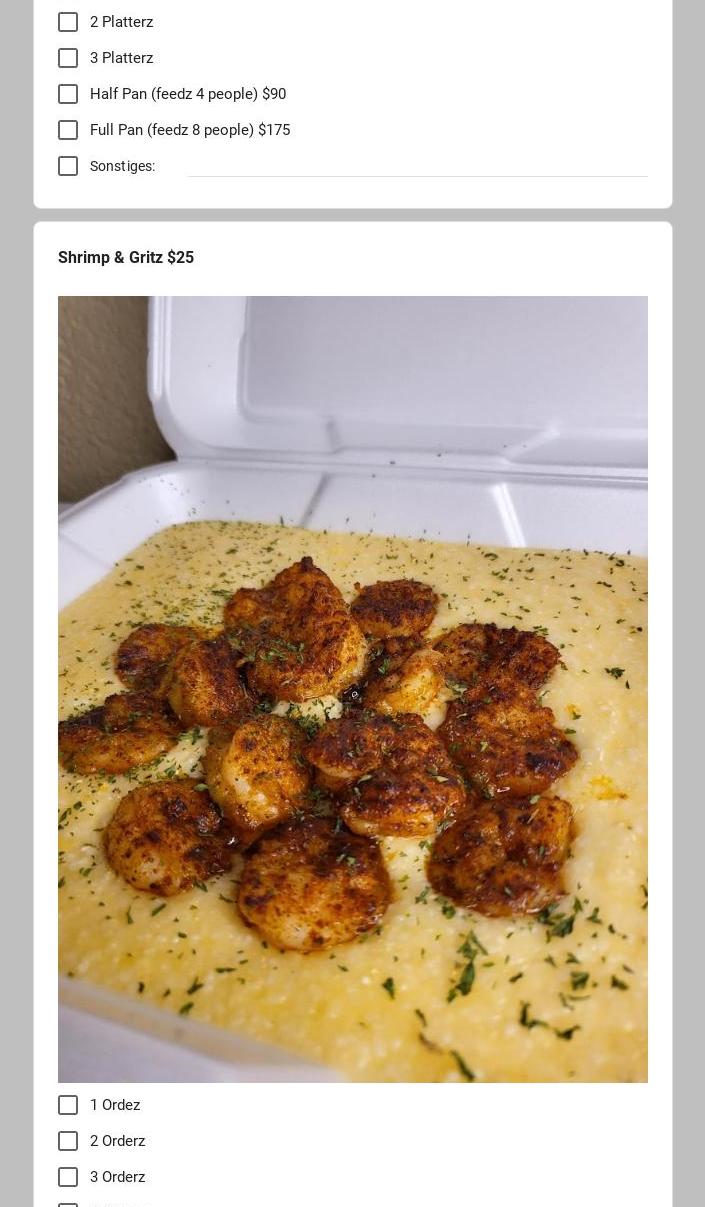The image size is (705, 1207).
Task: Tick Half Pan (feedz 4 people) $90
Action: [x=68, y=94]
